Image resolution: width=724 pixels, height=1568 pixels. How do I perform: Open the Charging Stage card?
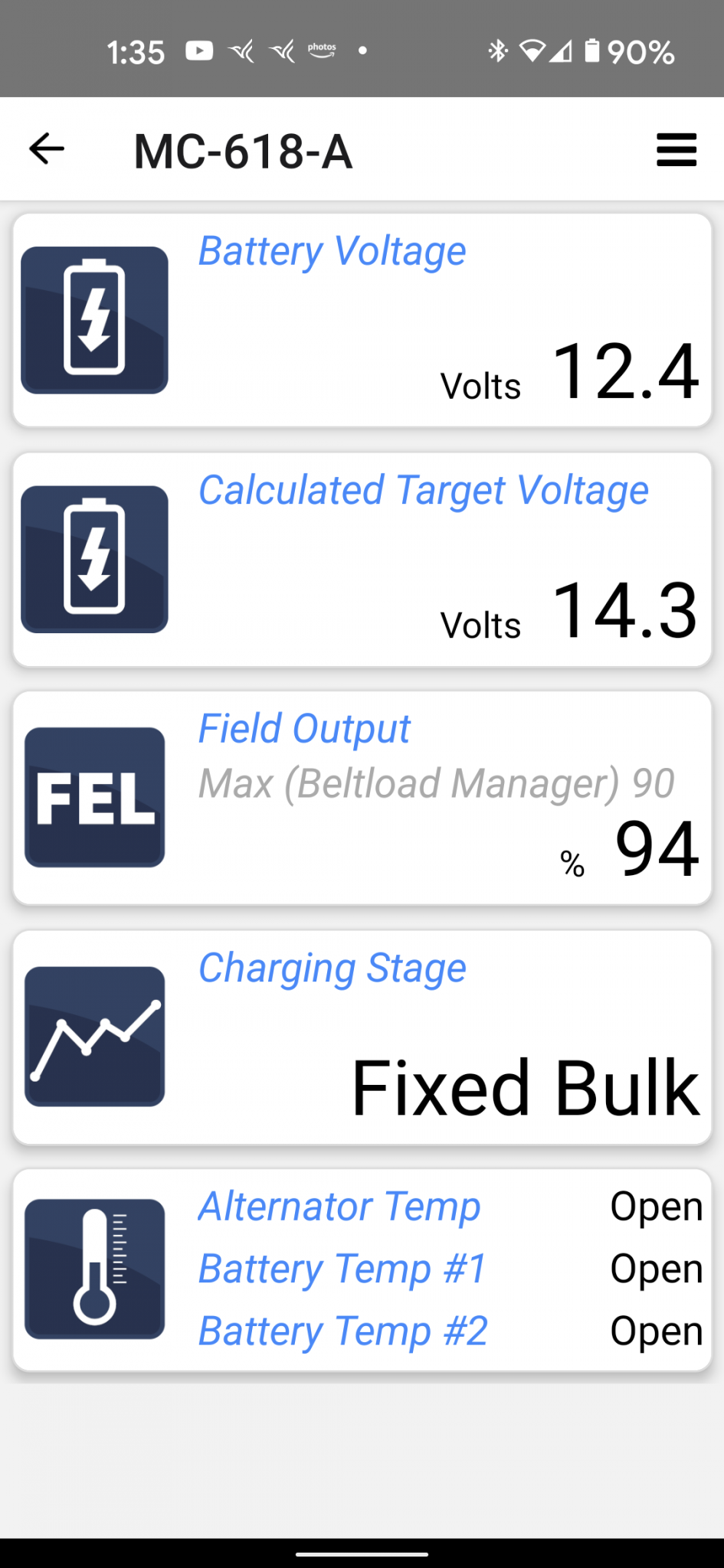point(362,1037)
